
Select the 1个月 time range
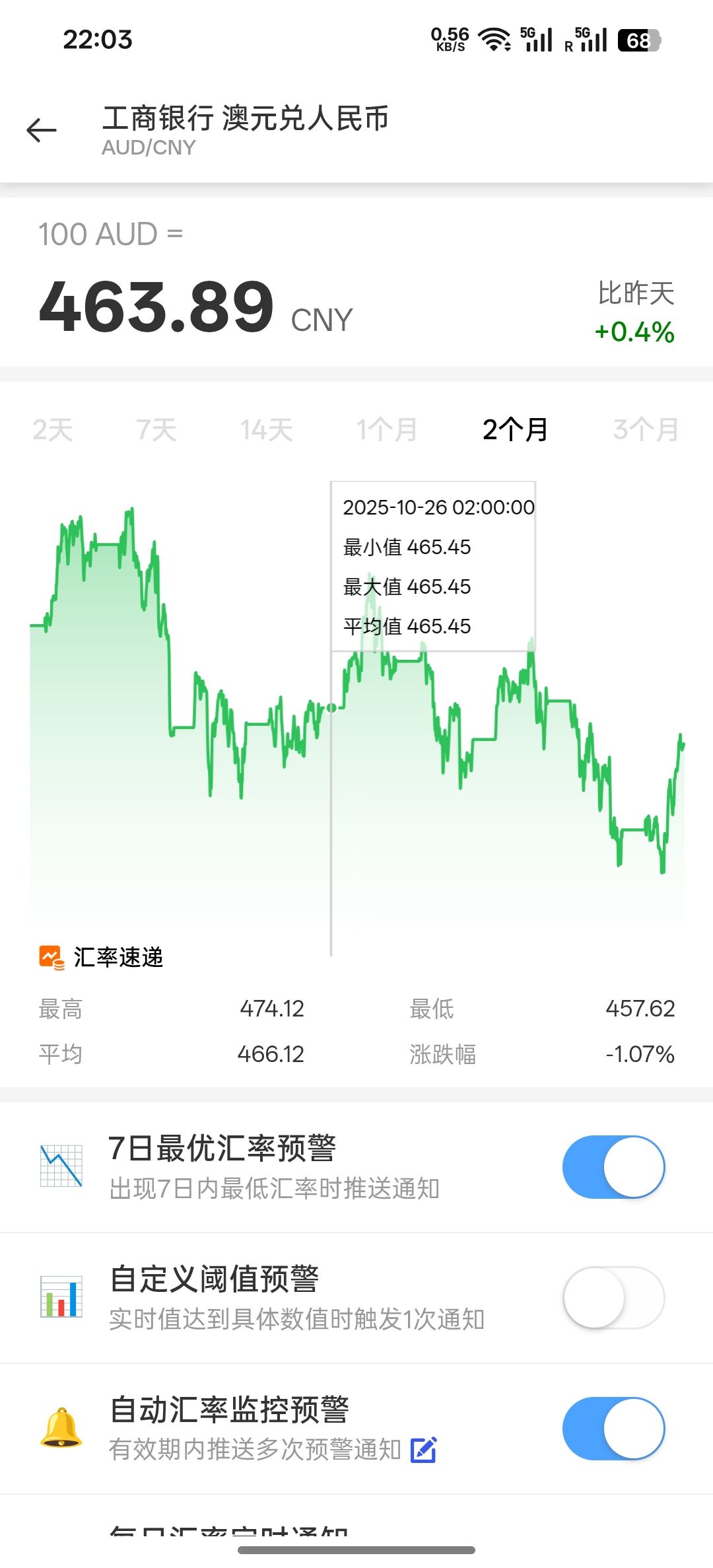[386, 429]
